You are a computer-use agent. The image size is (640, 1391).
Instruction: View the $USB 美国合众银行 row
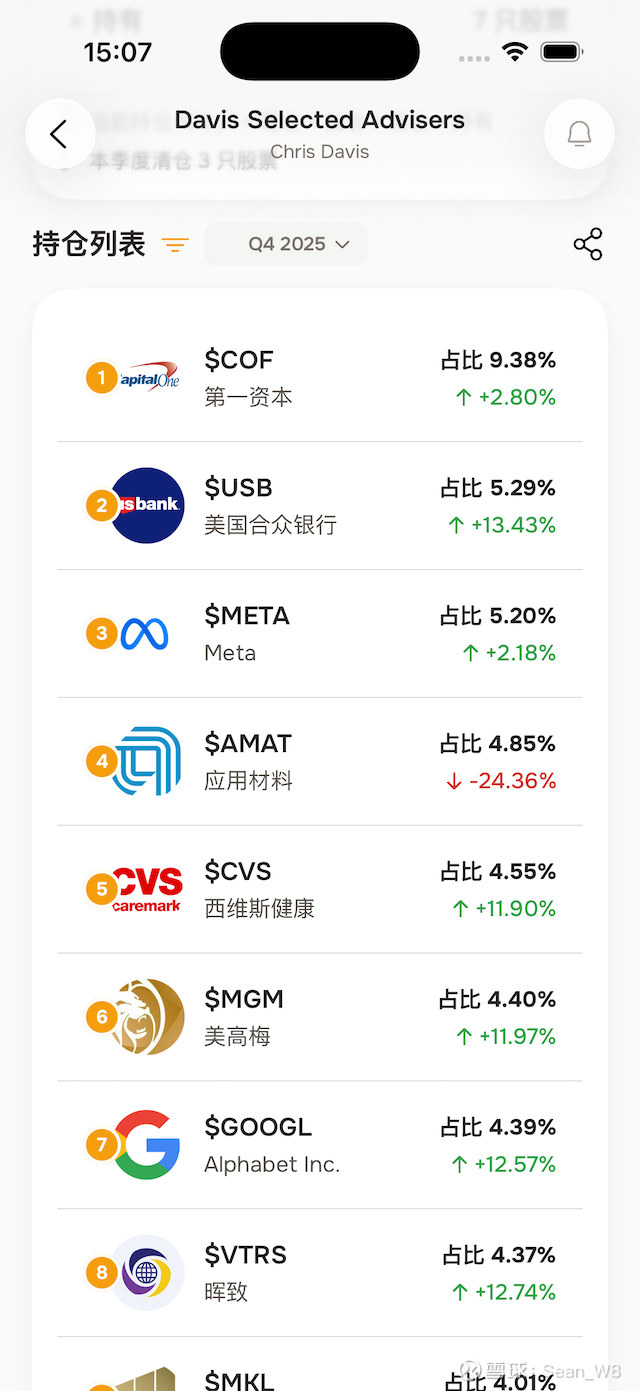(320, 506)
